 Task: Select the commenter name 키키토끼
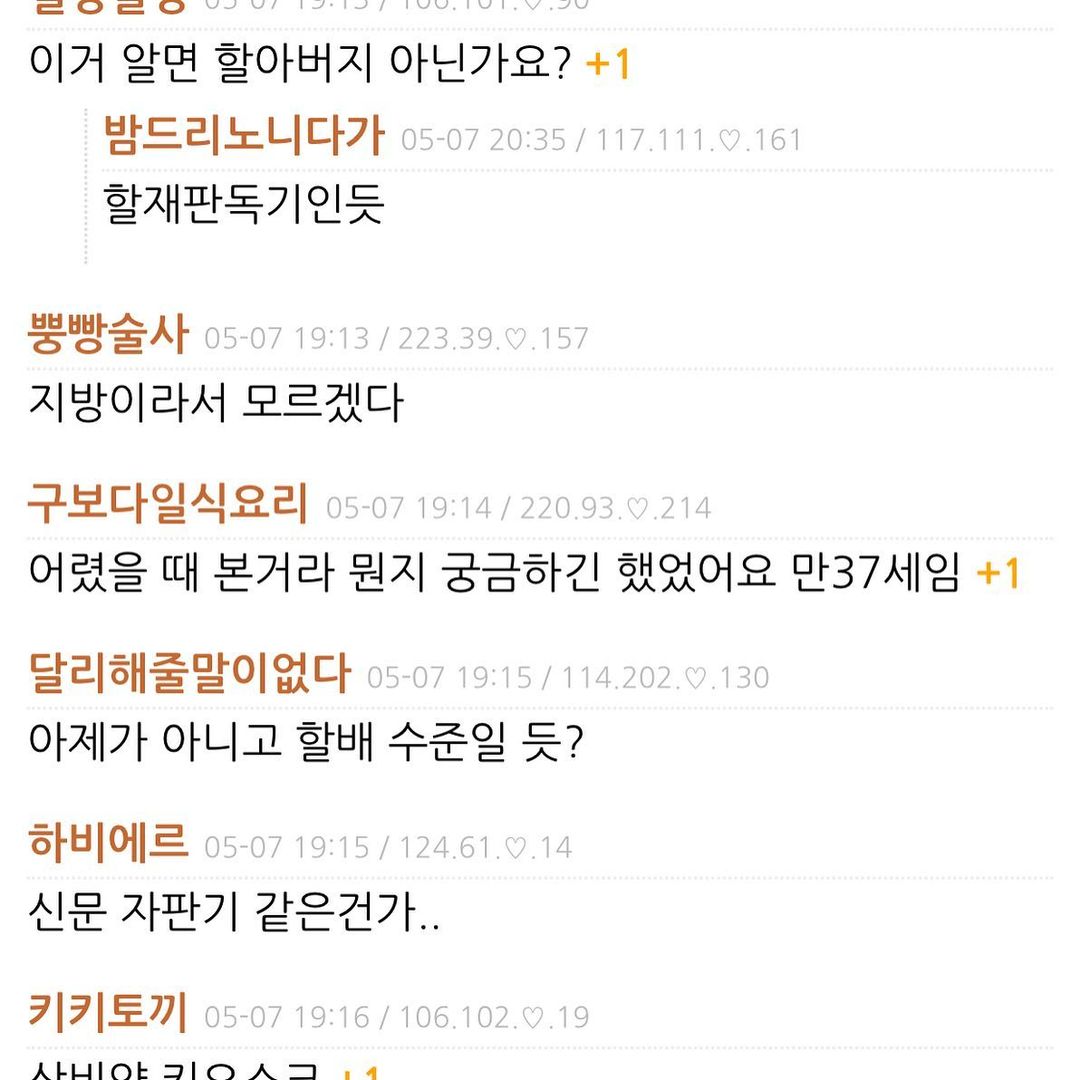coord(108,1014)
